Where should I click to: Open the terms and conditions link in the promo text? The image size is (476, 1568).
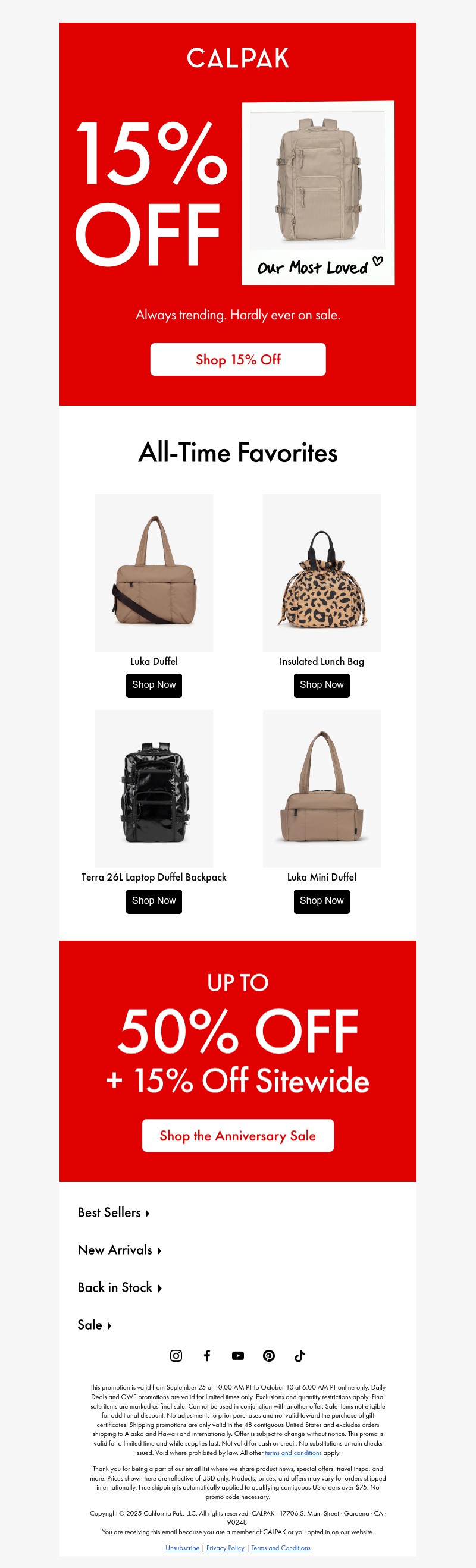click(293, 1453)
